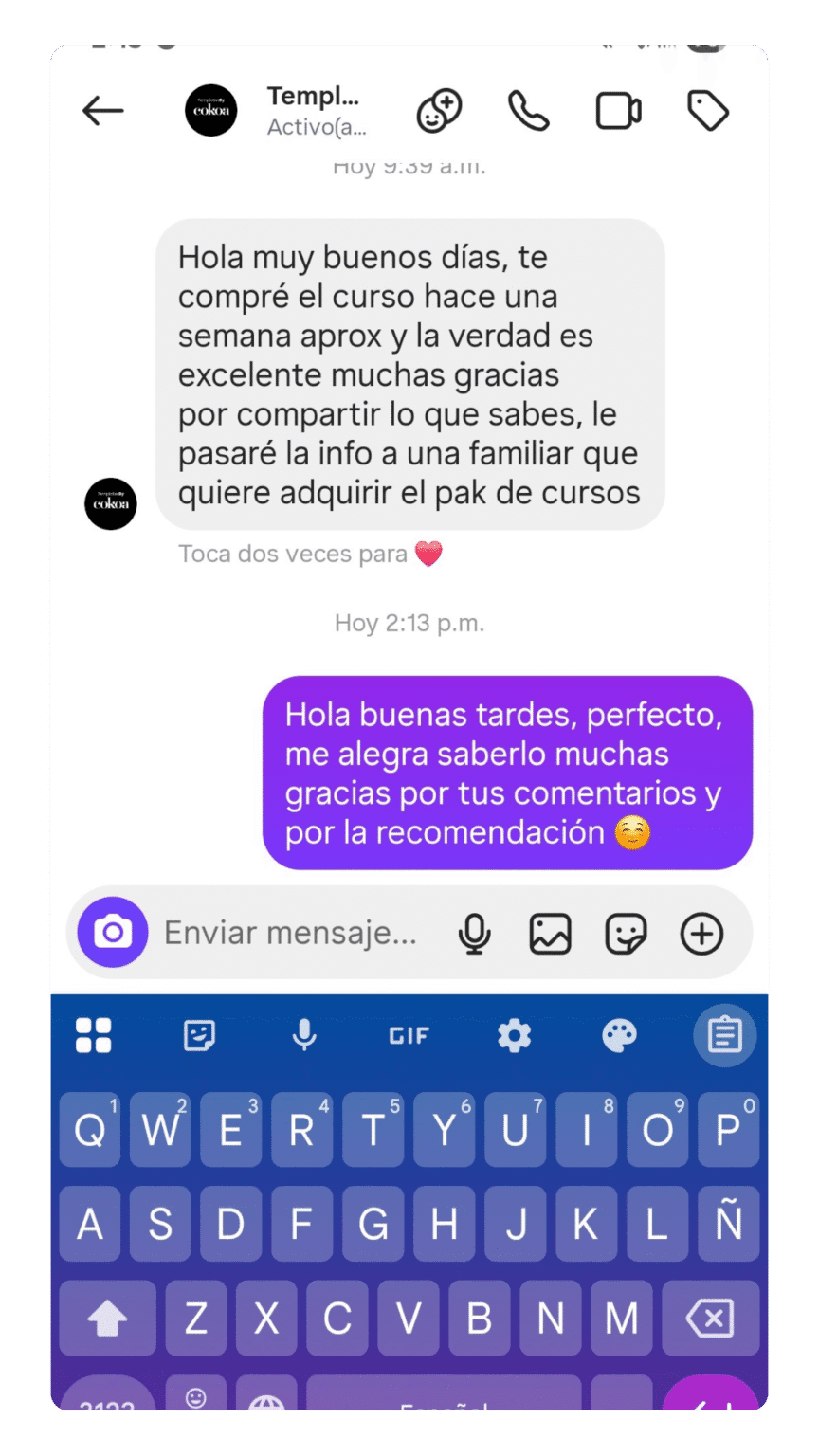Tap the face filter icon next to calls
Image resolution: width=819 pixels, height=1456 pixels.
coord(437,110)
